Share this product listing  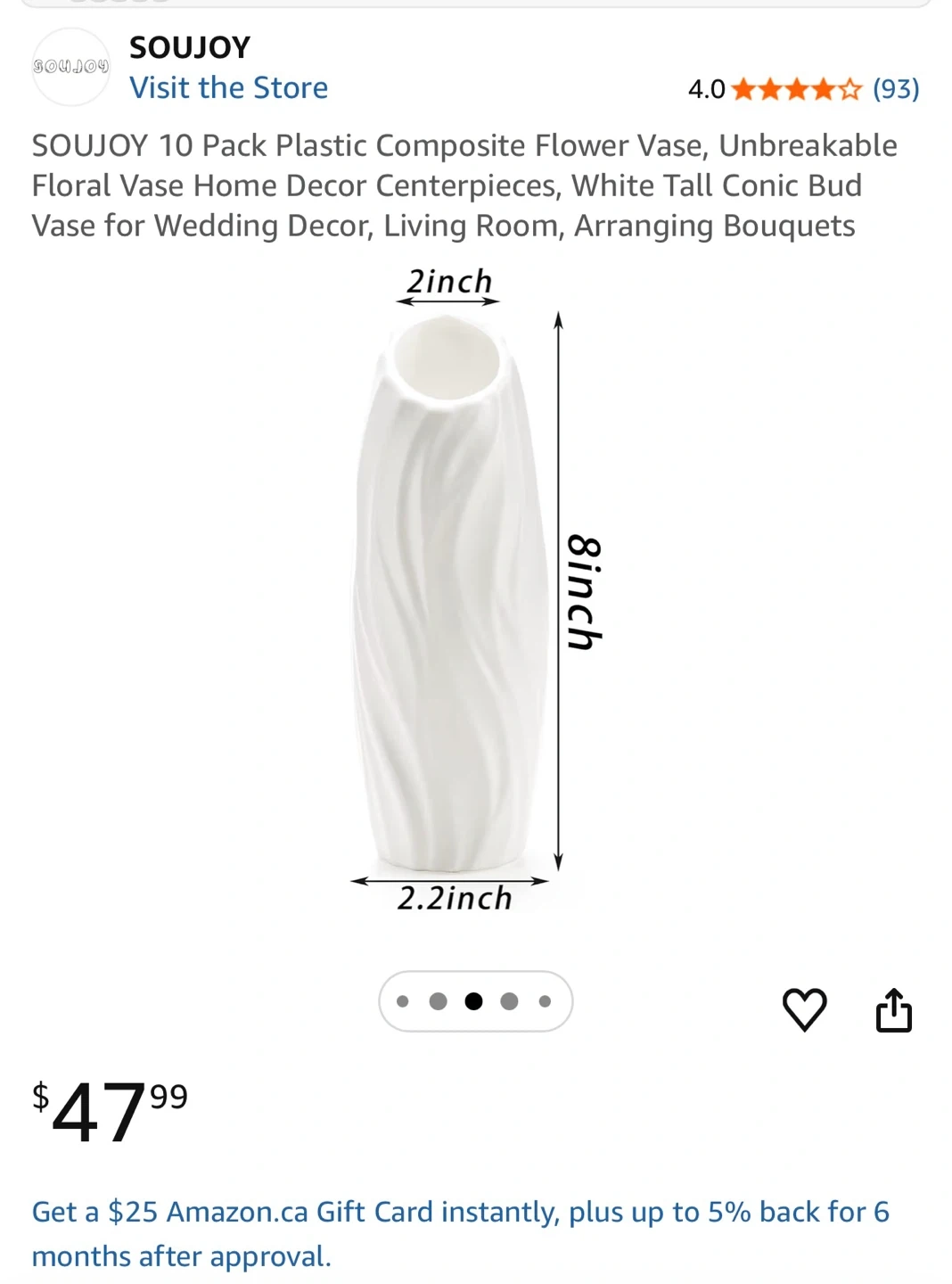click(893, 1009)
